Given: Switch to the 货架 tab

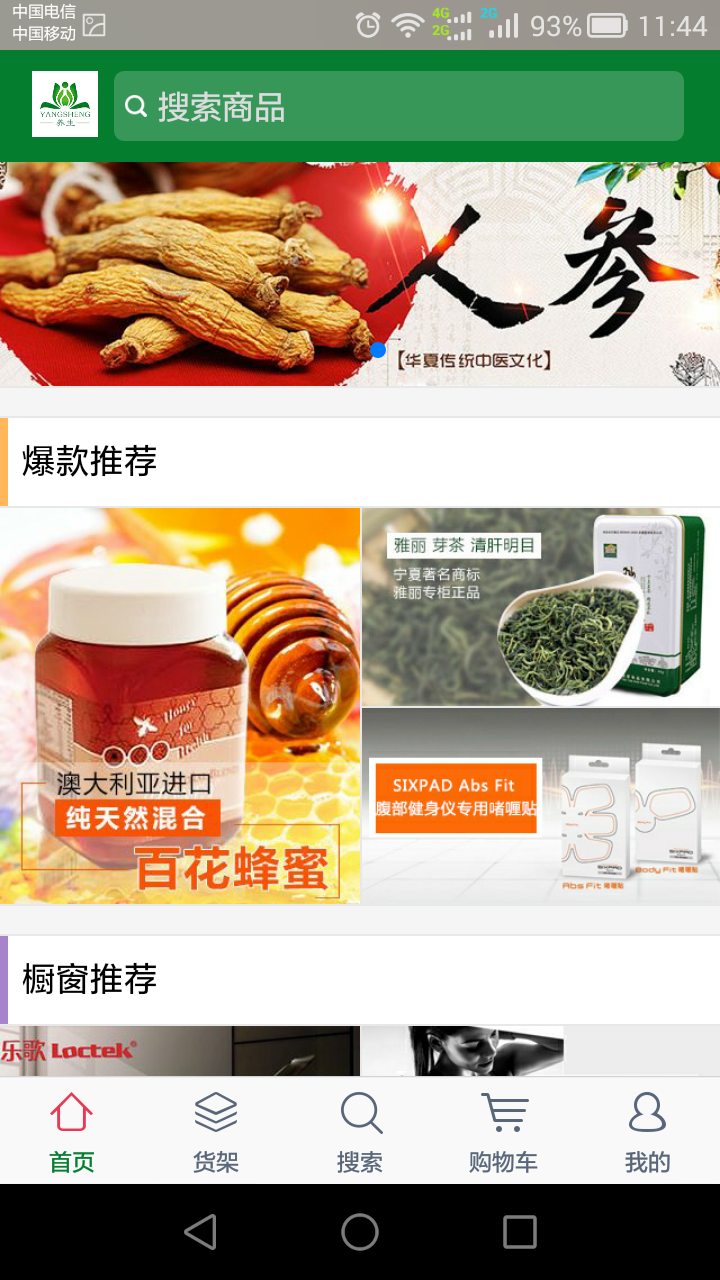Looking at the screenshot, I should [216, 1132].
